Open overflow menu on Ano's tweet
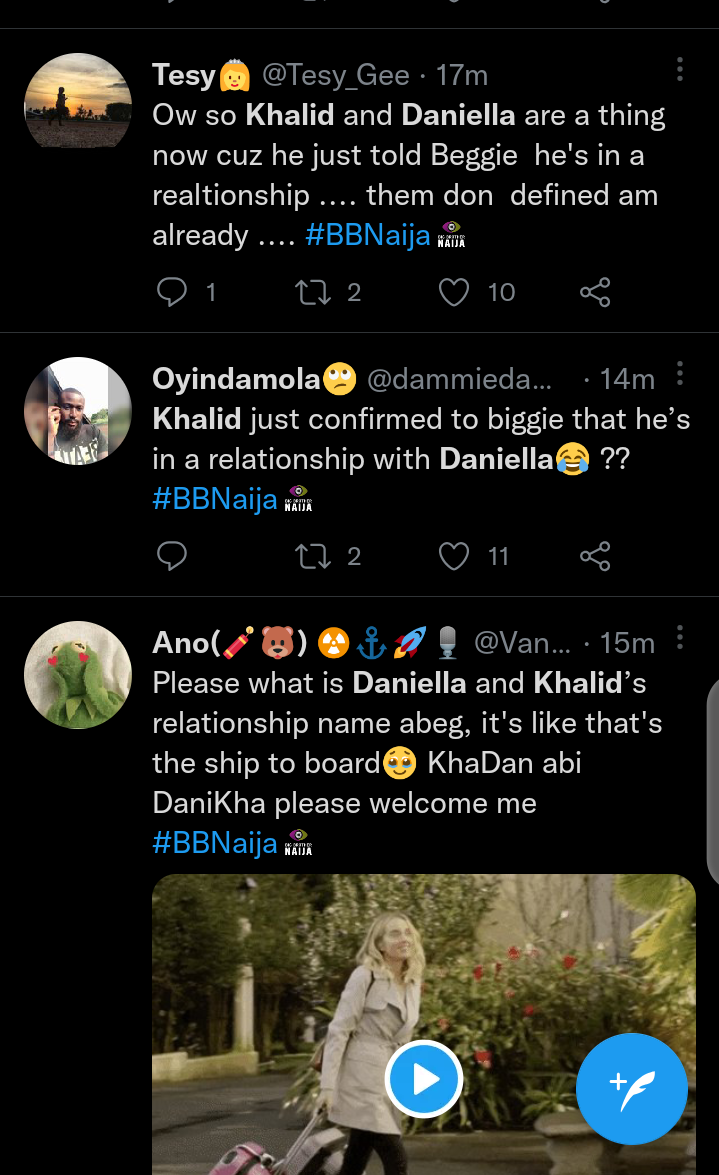This screenshot has height=1175, width=719. click(x=680, y=638)
